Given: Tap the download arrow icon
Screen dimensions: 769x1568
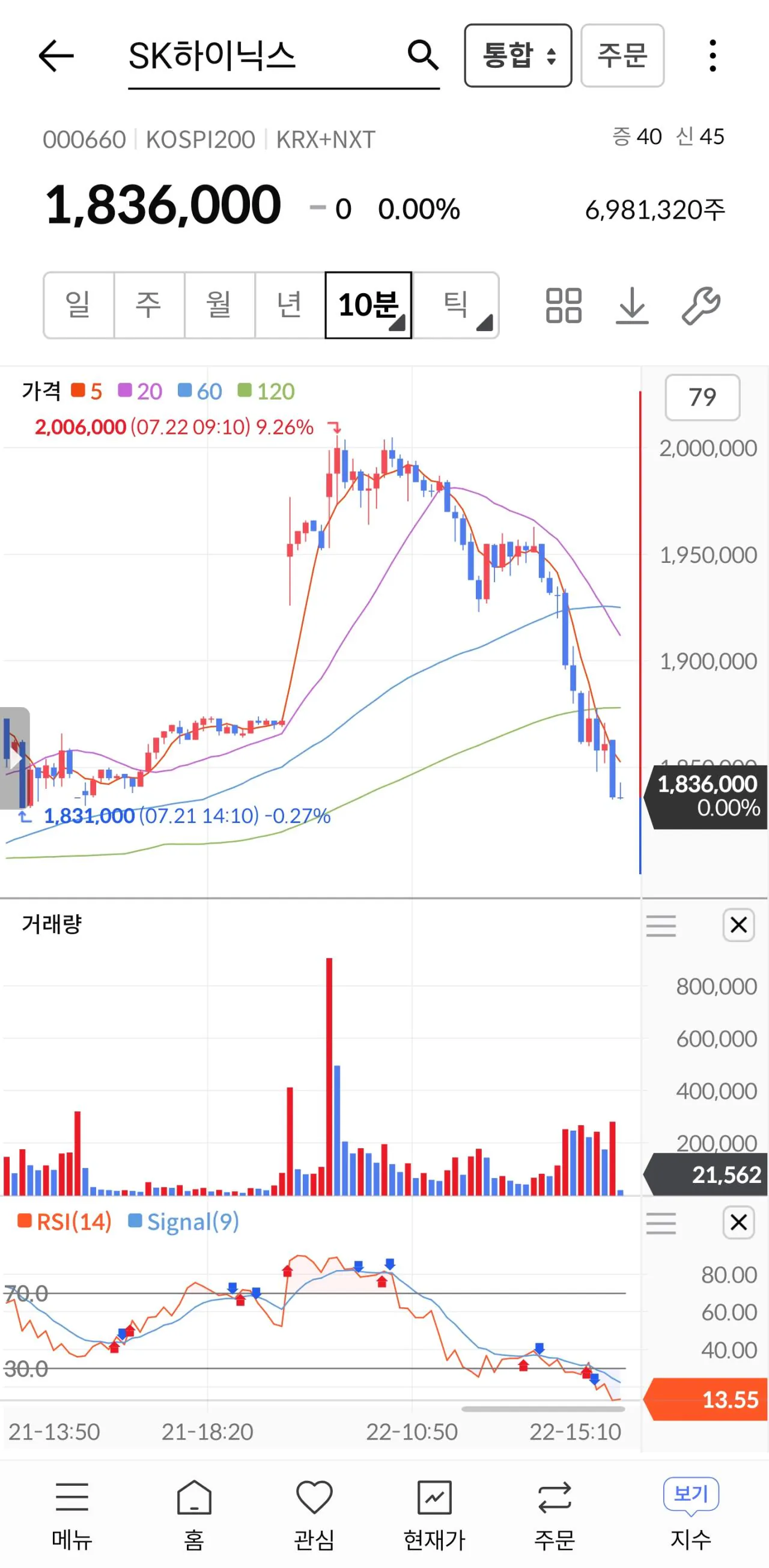Looking at the screenshot, I should pos(632,305).
